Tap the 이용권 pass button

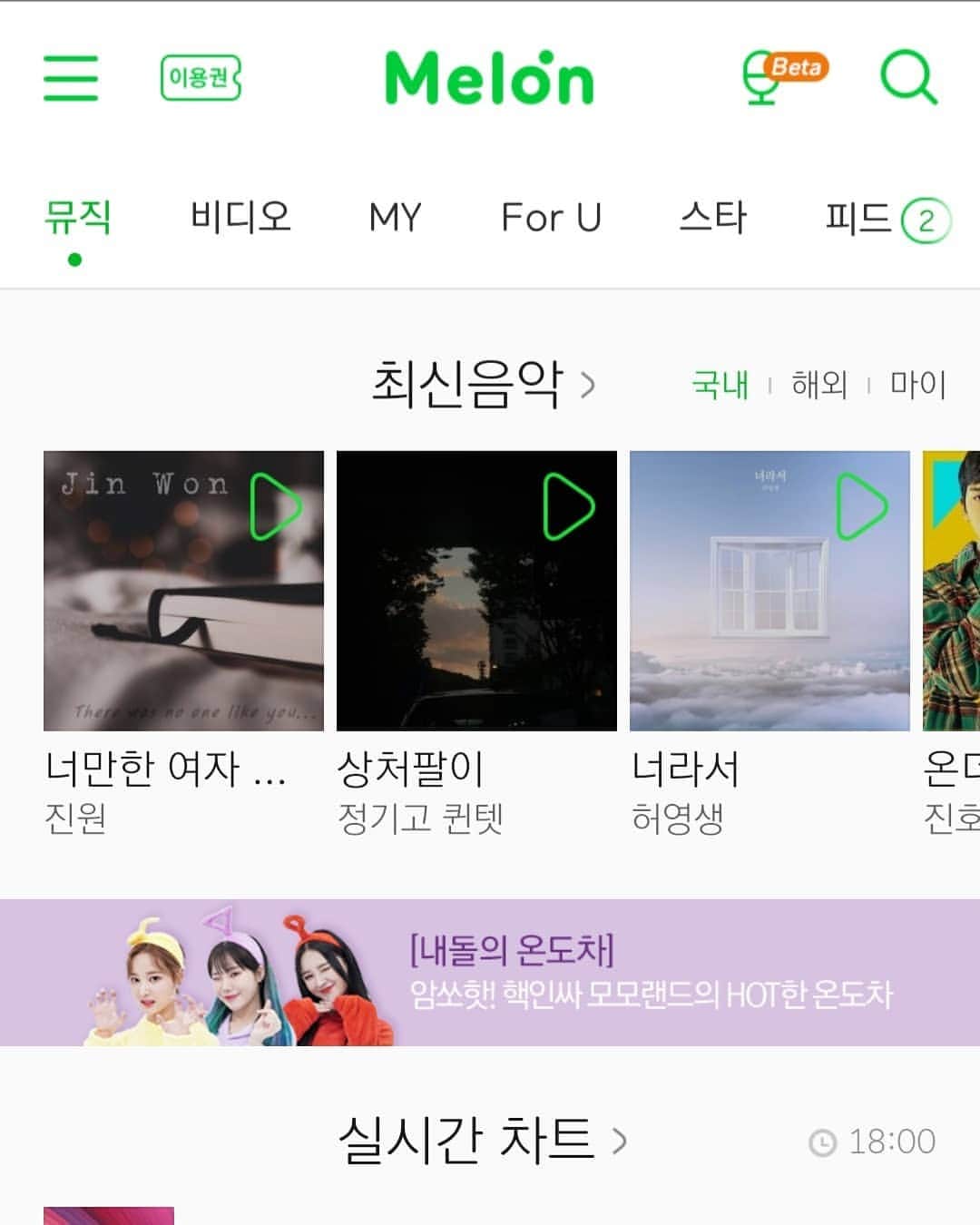(x=201, y=77)
